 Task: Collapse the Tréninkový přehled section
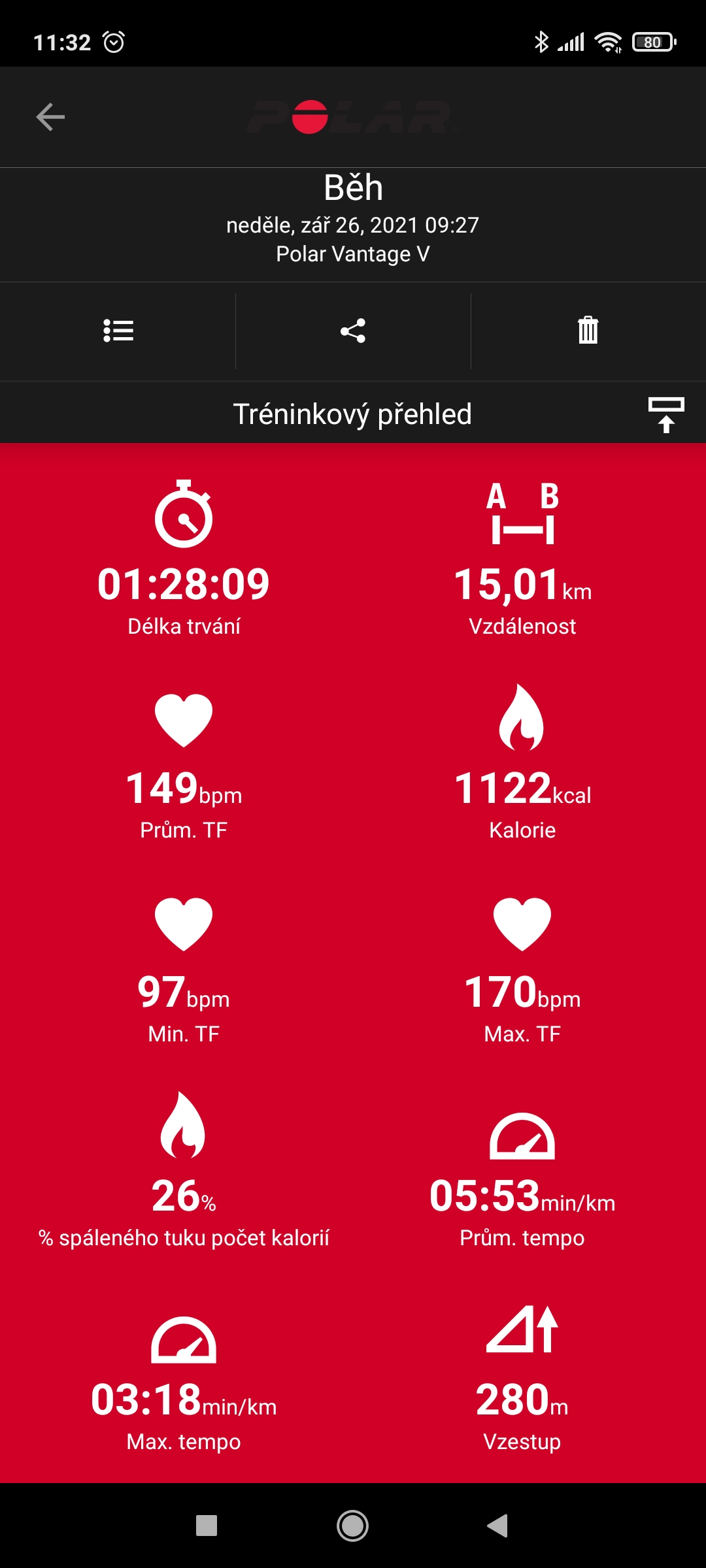point(666,414)
